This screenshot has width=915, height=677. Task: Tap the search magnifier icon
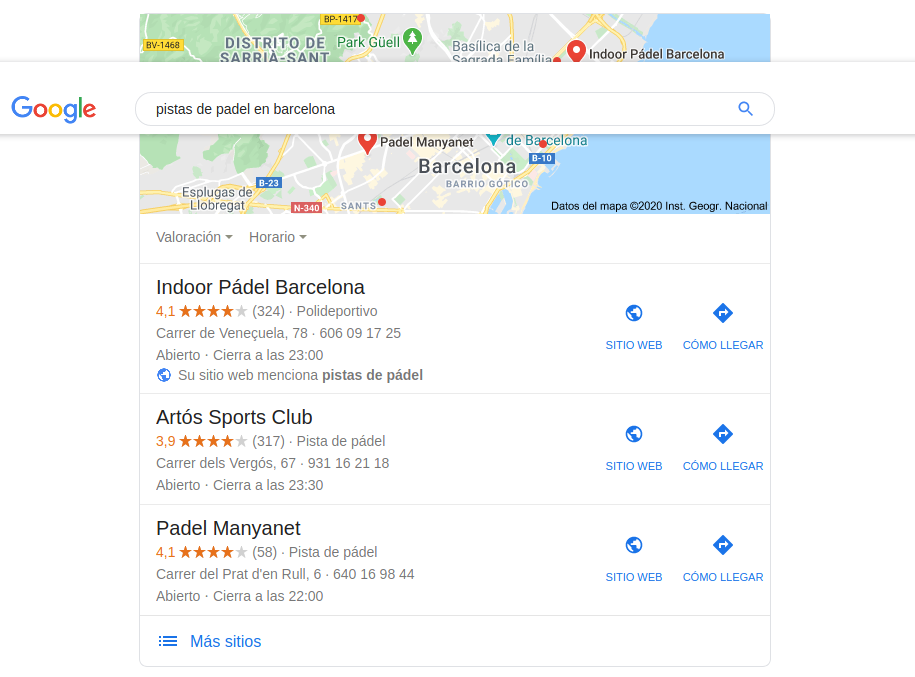(745, 109)
